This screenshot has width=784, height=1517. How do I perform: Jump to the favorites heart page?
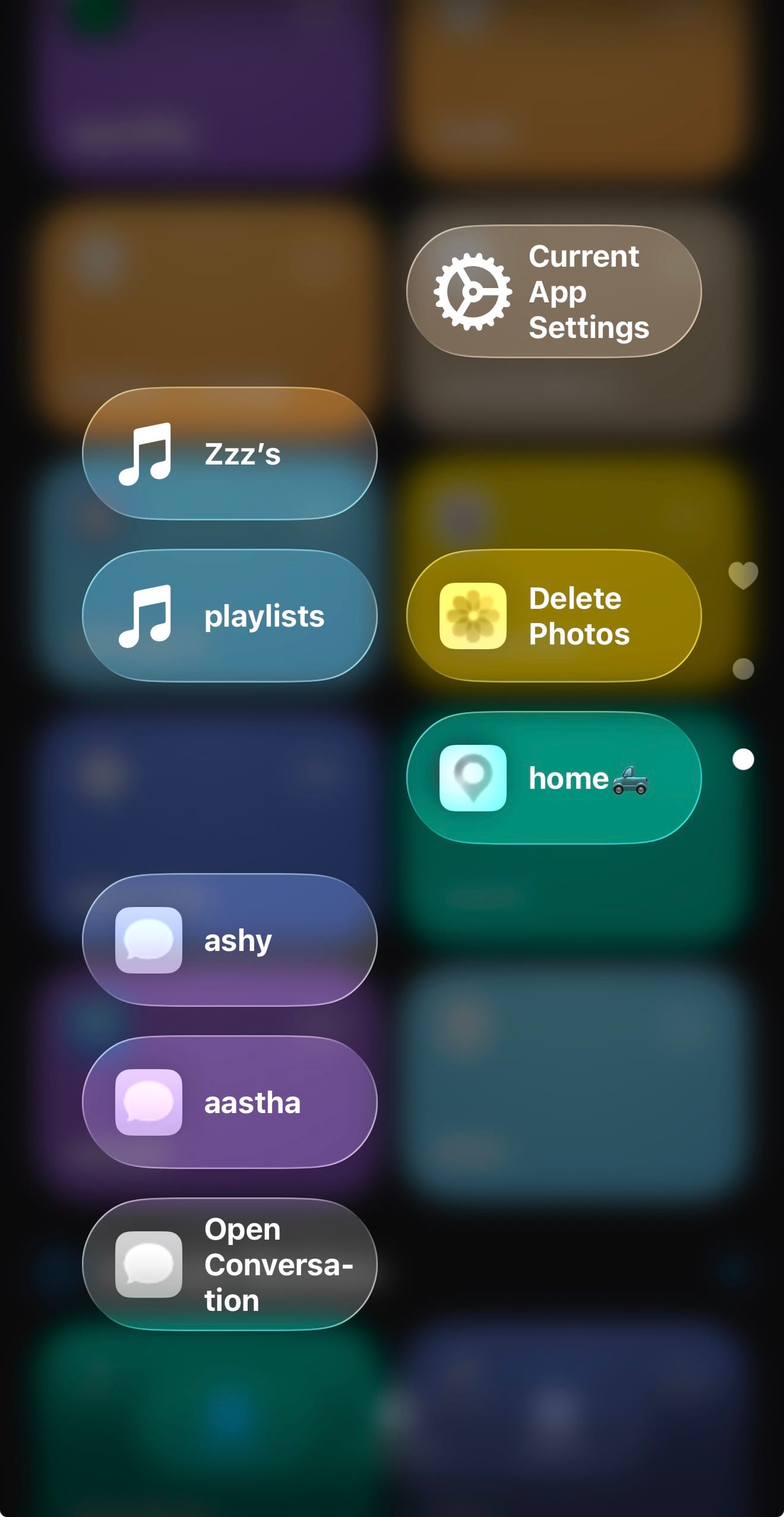pos(743,575)
